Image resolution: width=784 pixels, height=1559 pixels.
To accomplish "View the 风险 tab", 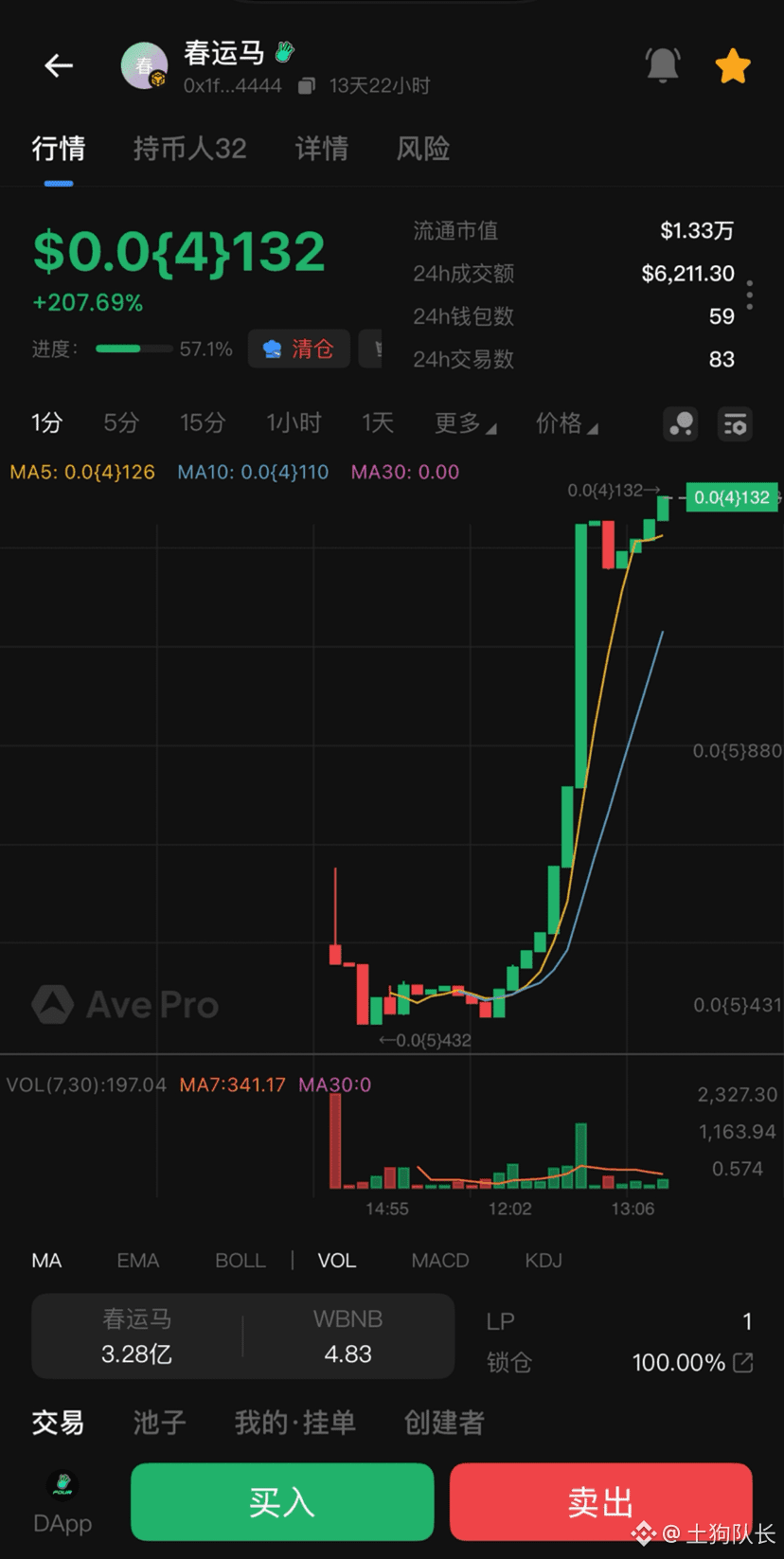I will [423, 149].
